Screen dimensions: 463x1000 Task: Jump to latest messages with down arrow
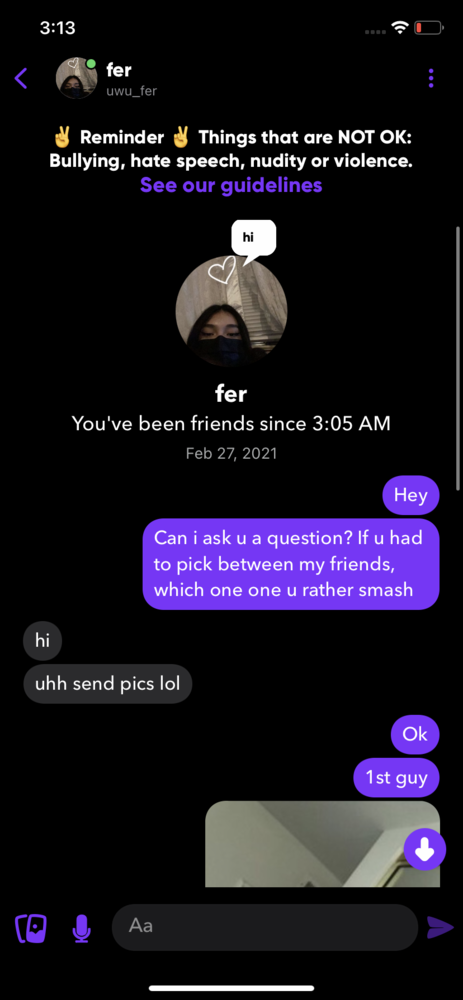(425, 849)
